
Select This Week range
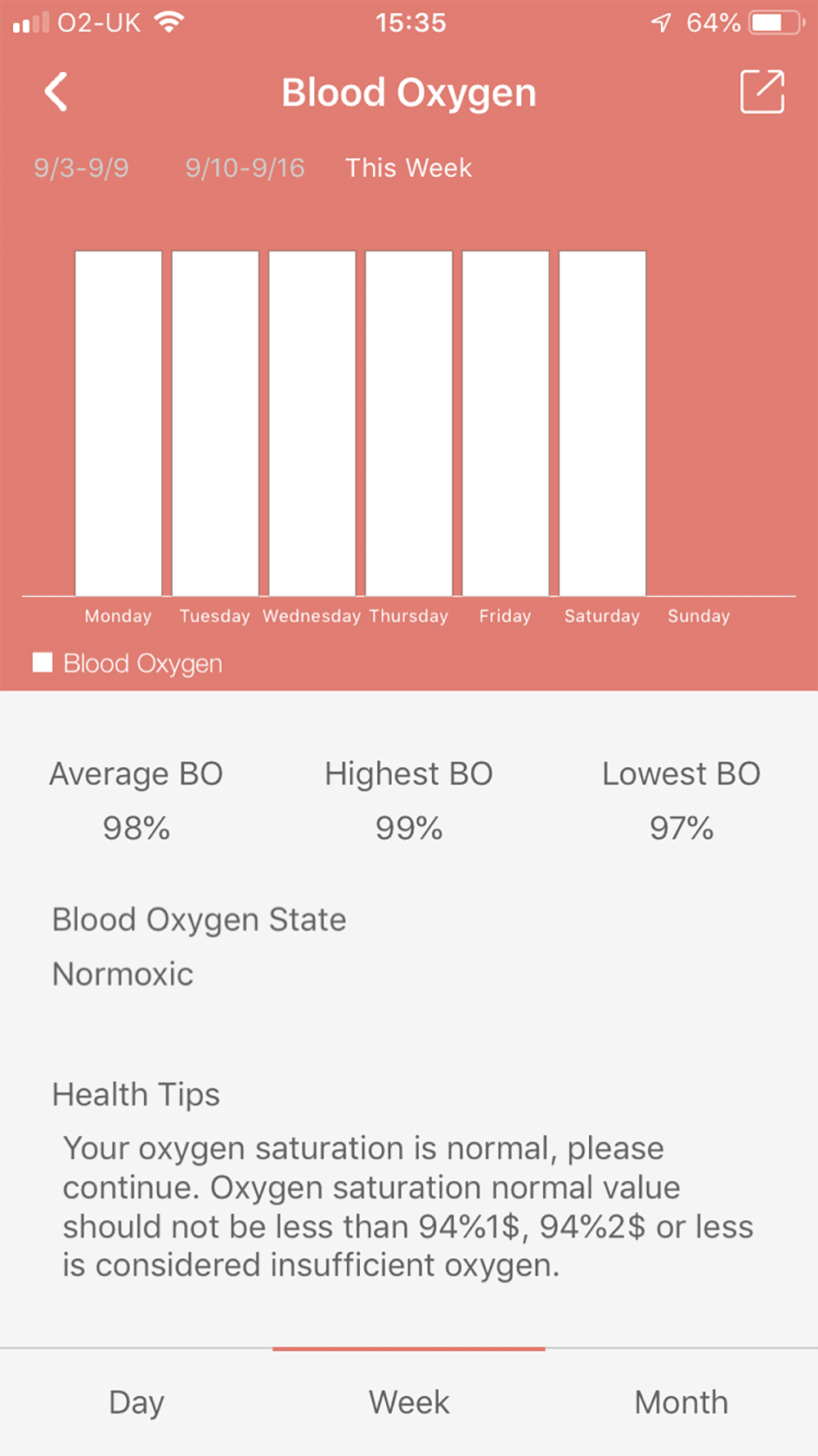[x=408, y=168]
